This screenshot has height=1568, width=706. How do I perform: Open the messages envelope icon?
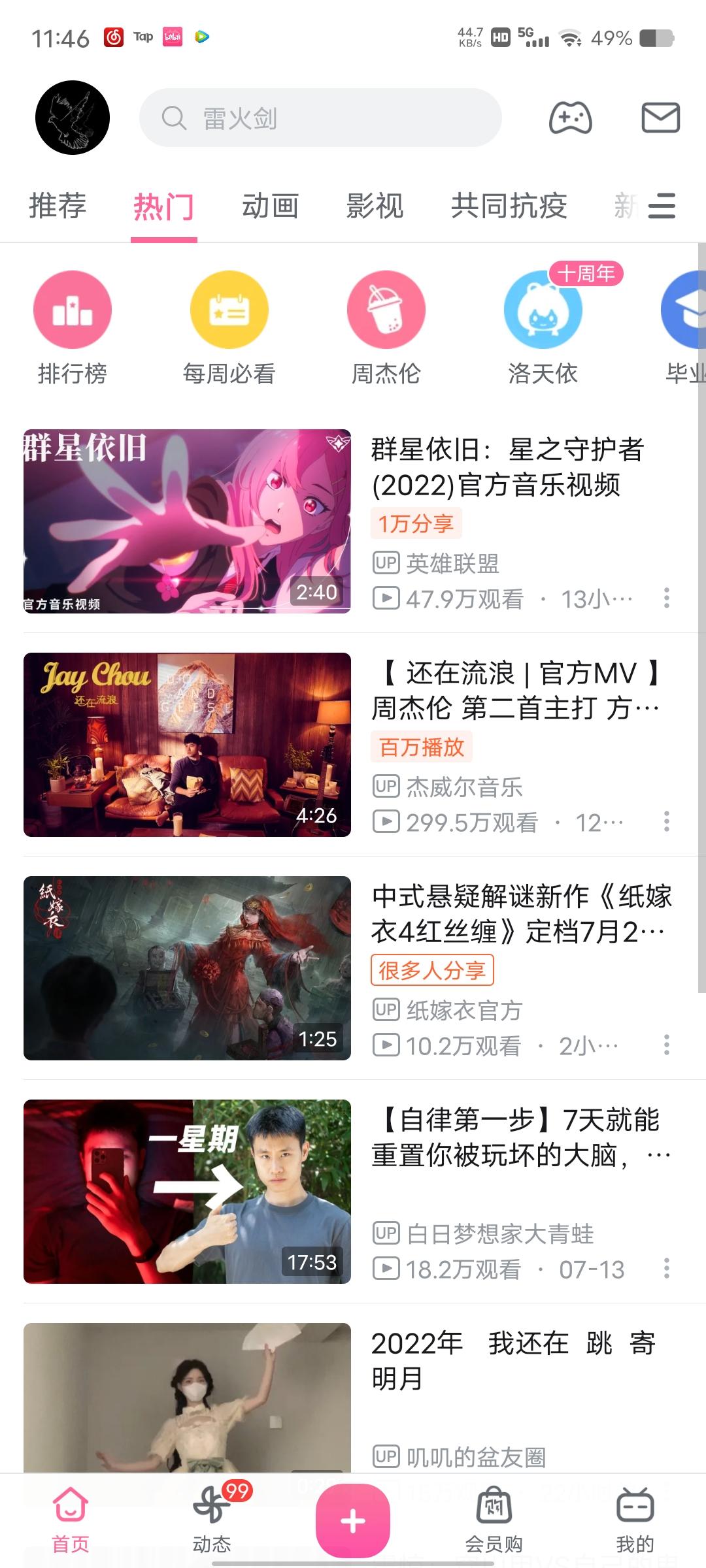pos(660,118)
